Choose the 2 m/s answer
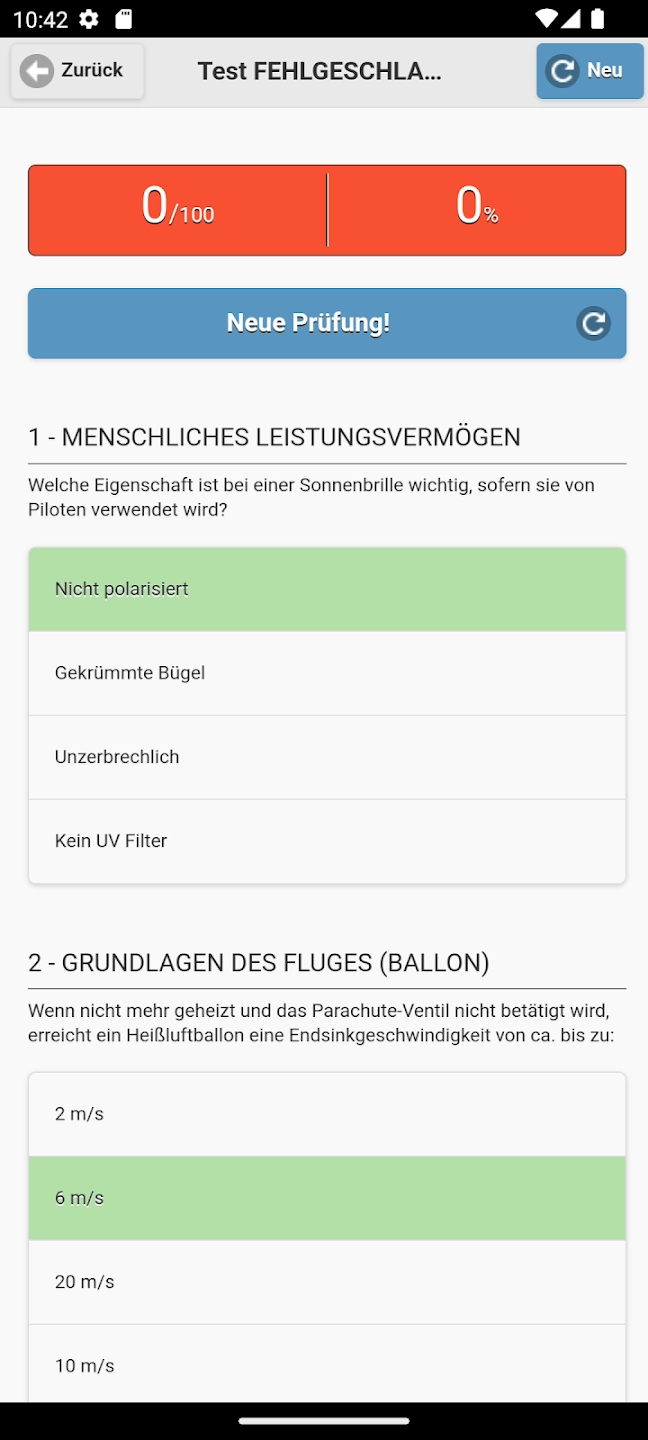The width and height of the screenshot is (648, 1440). click(327, 1114)
